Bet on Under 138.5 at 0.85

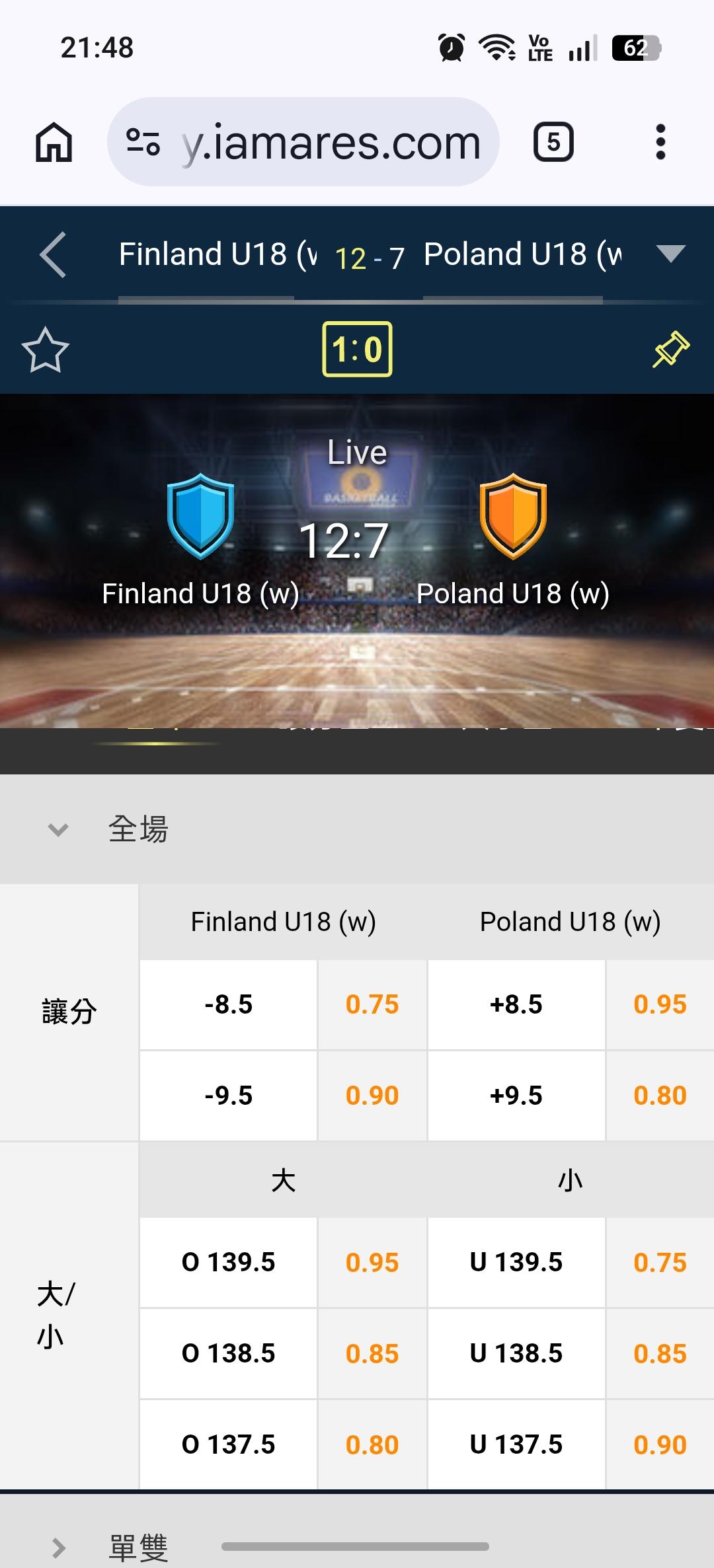tap(571, 1353)
